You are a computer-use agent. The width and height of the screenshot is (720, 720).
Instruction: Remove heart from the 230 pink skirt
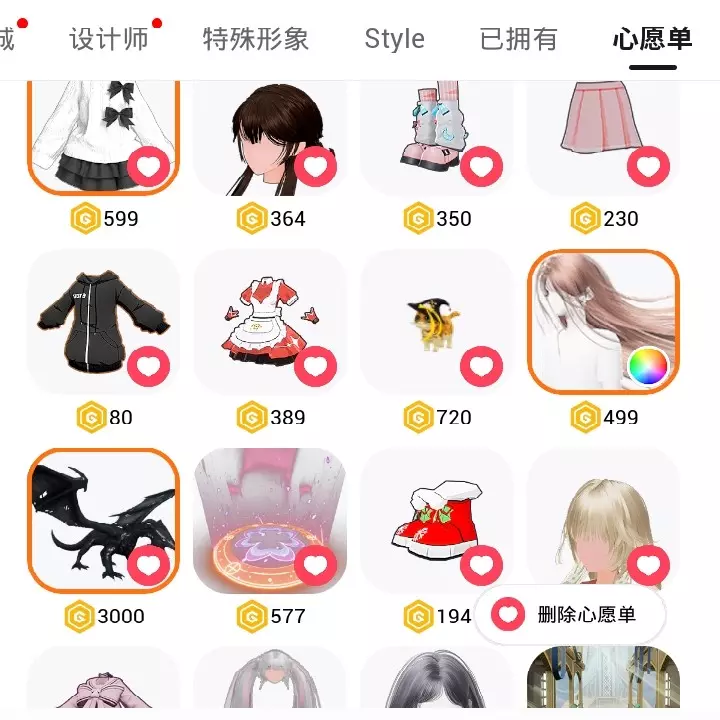coord(648,166)
